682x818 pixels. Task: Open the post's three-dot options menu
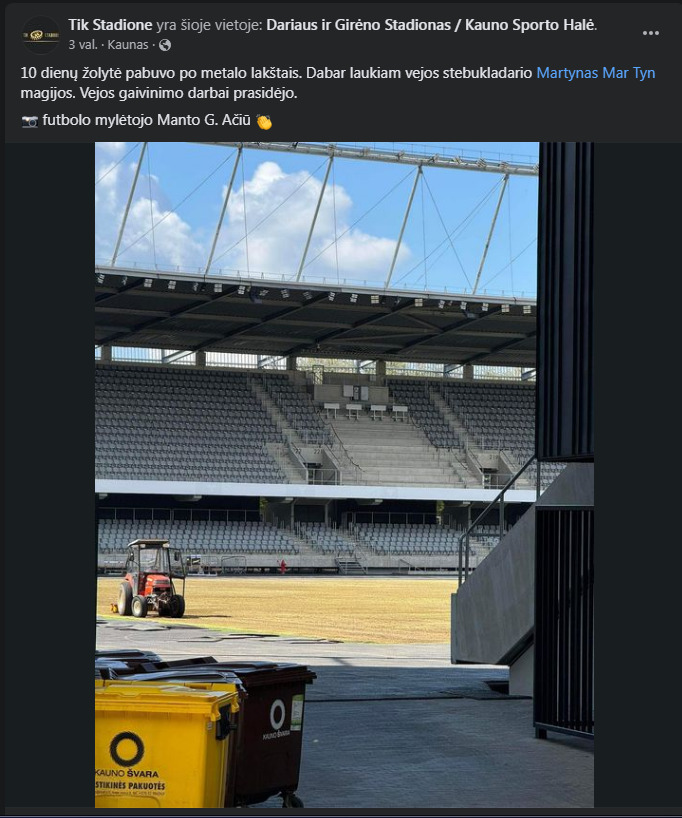point(651,33)
